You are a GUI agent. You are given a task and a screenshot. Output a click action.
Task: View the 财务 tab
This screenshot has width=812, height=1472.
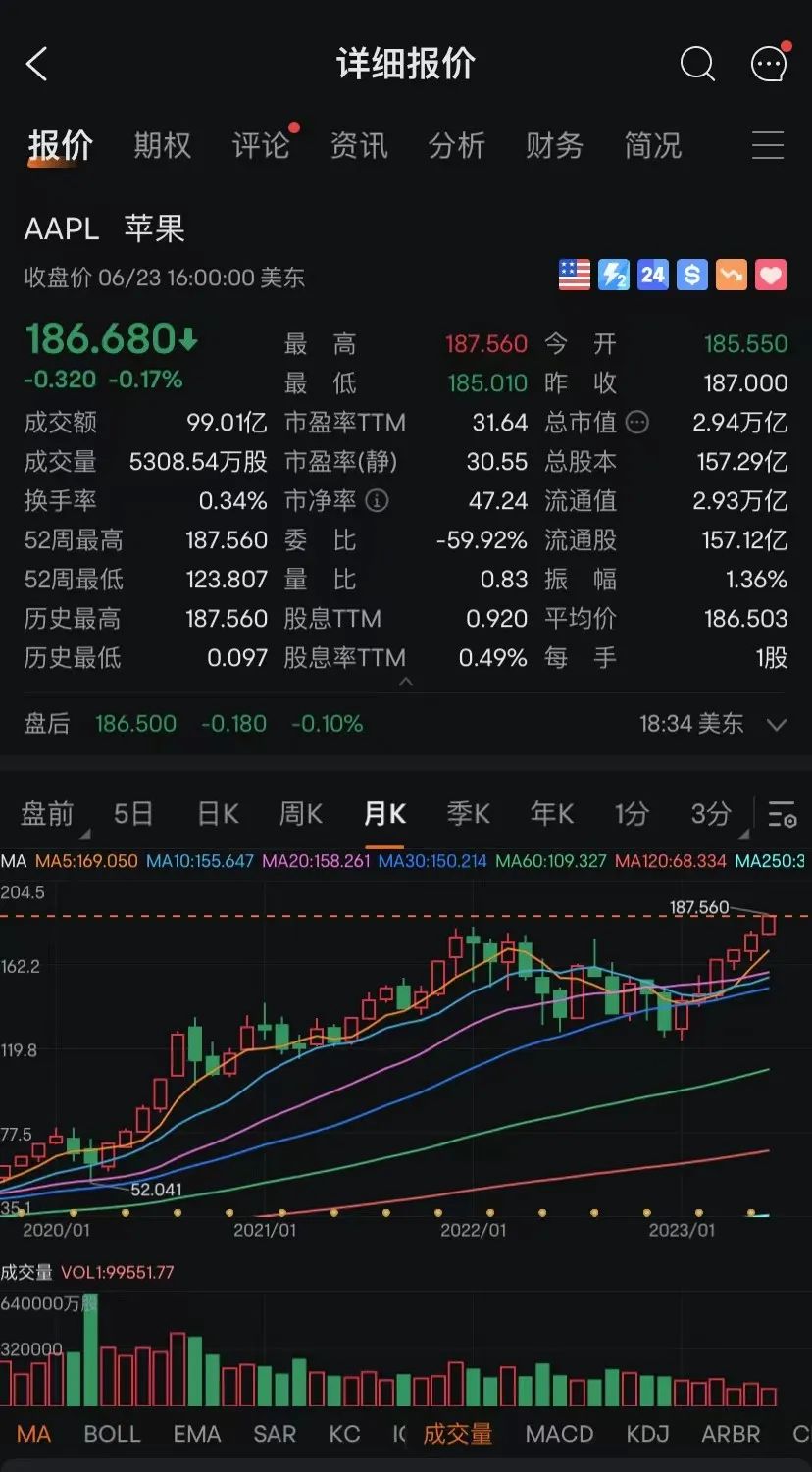point(555,146)
